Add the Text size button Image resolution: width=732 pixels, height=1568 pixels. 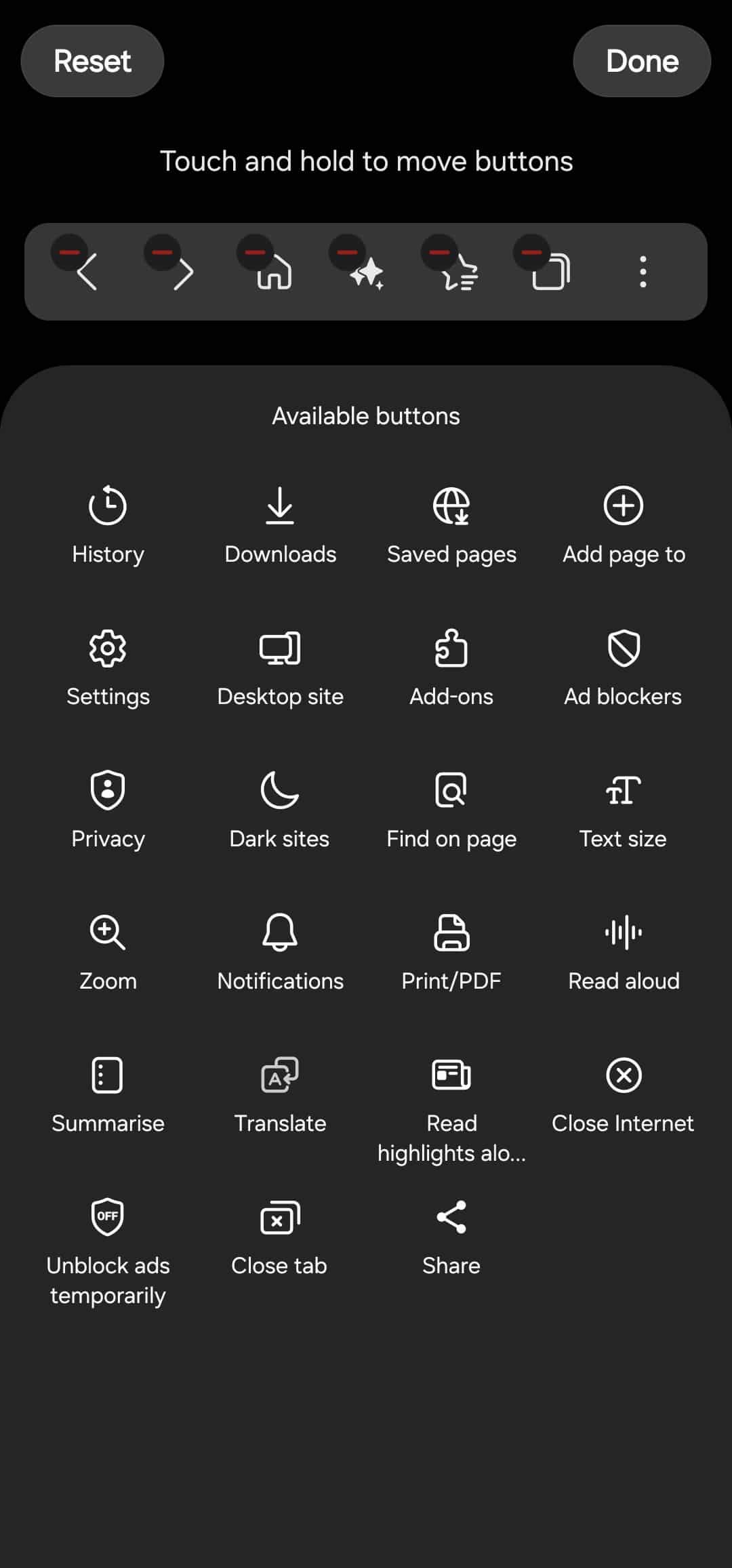coord(623,808)
